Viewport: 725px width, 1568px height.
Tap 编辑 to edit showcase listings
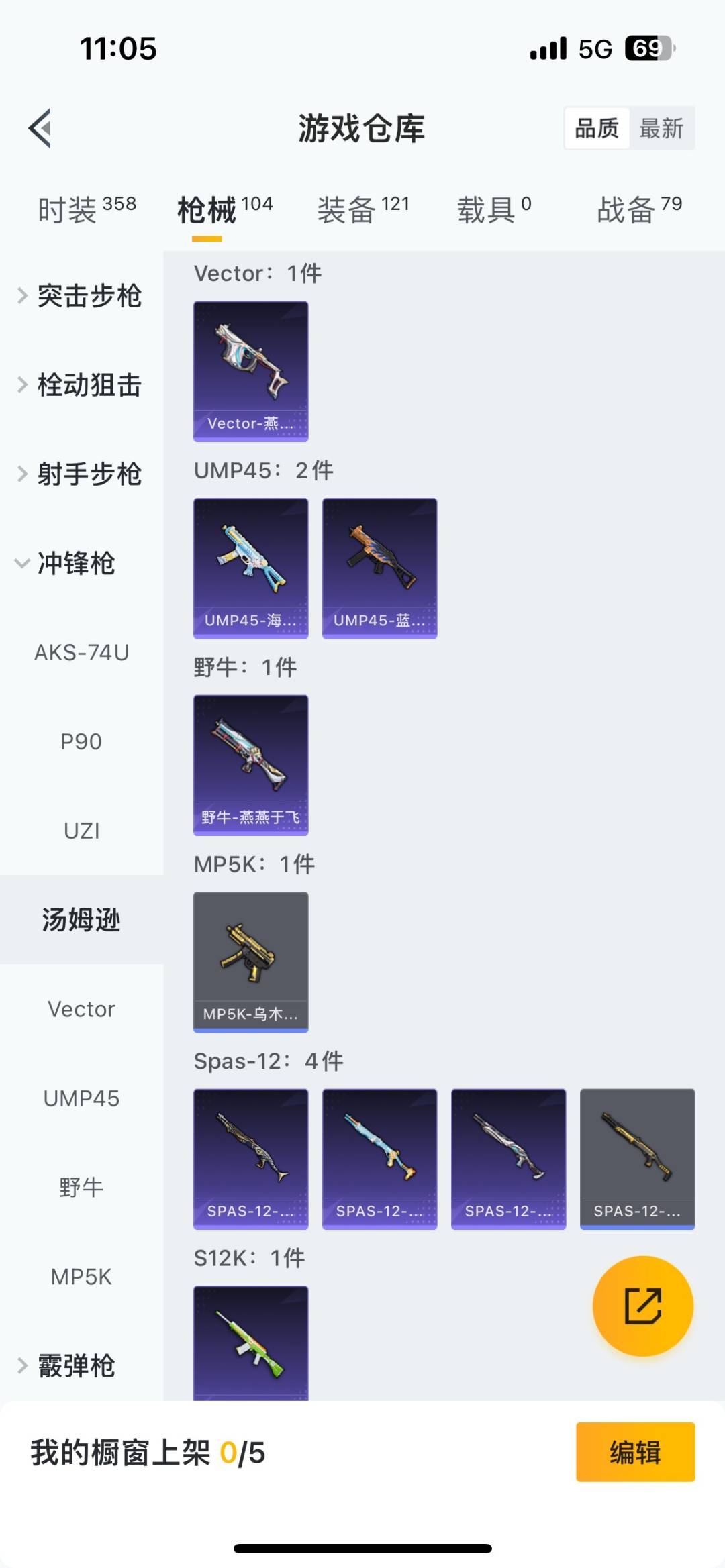(x=635, y=1453)
